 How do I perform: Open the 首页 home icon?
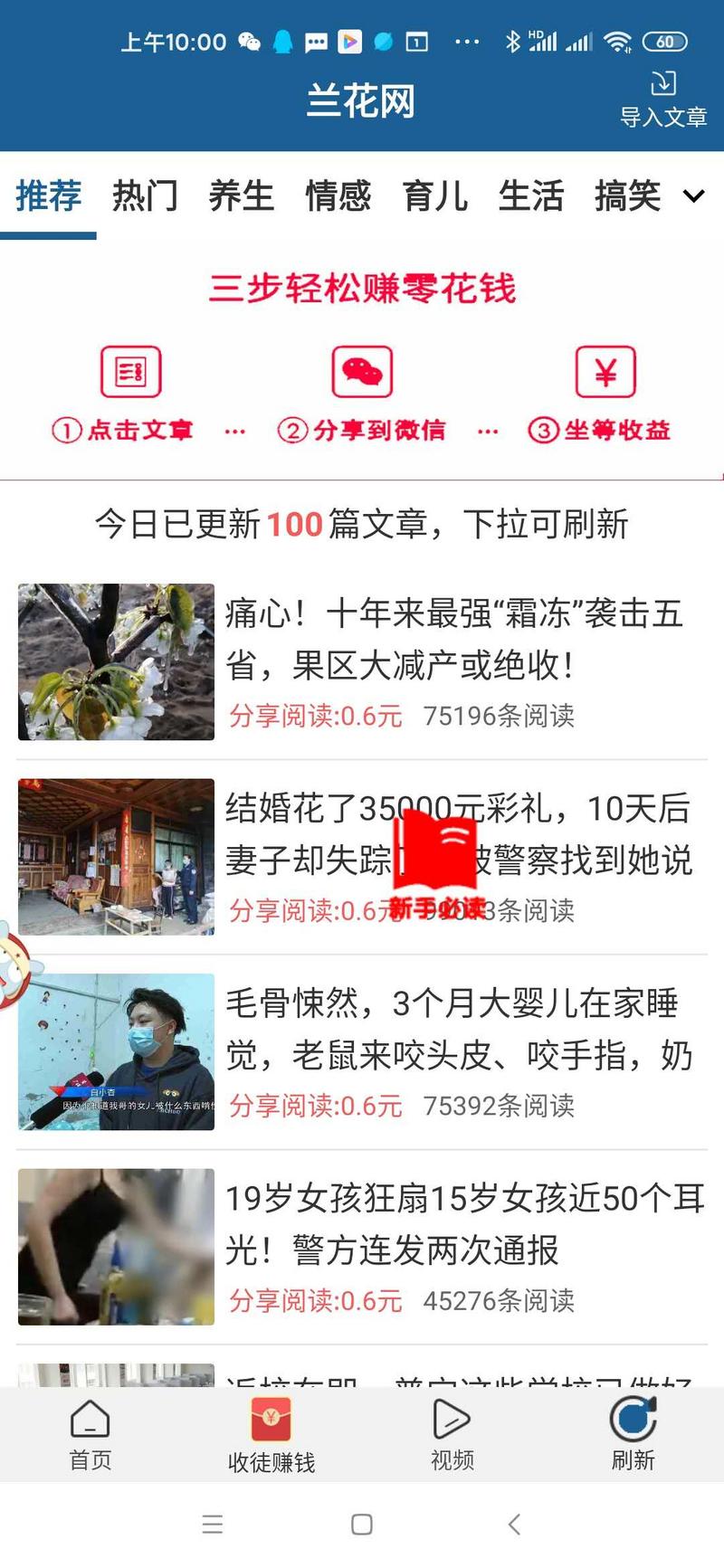click(89, 1422)
